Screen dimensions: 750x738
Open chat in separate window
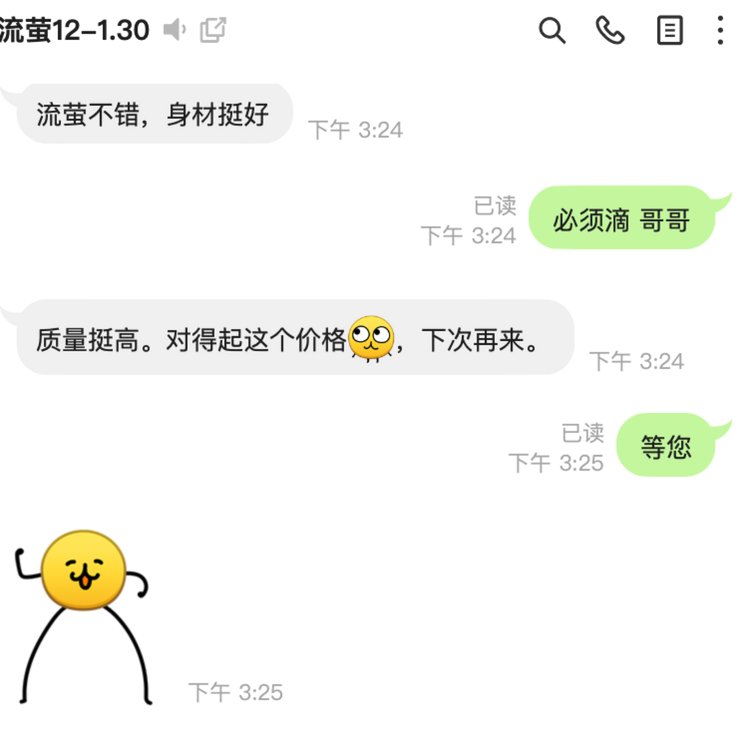[x=213, y=30]
